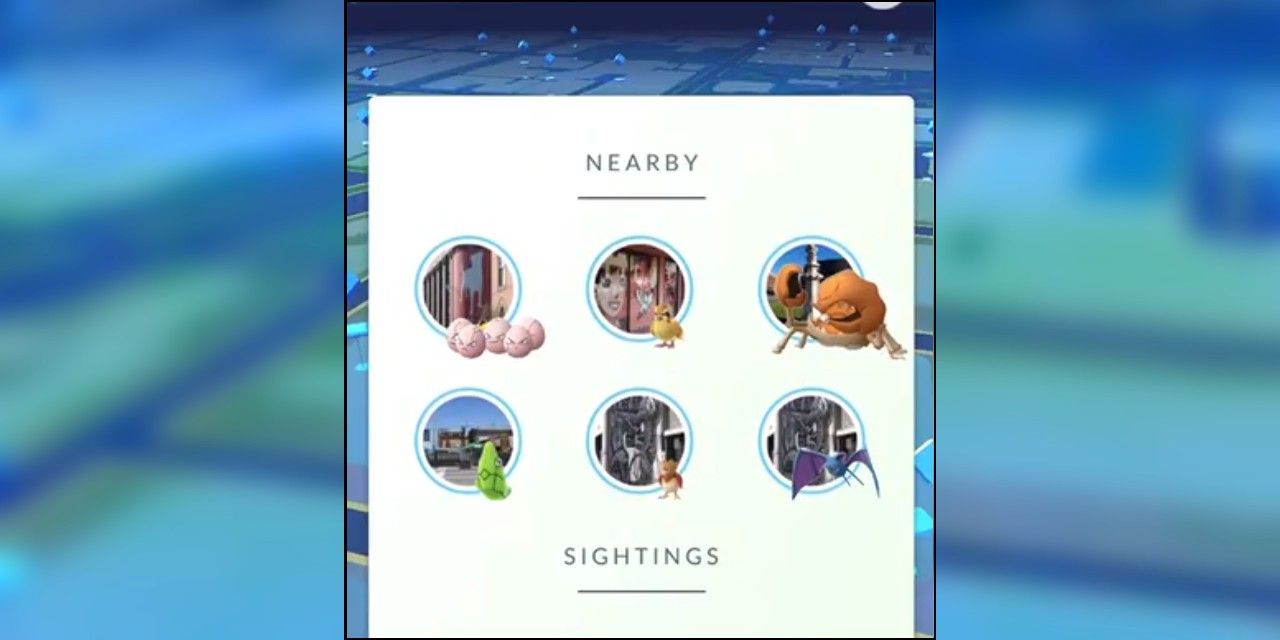Image resolution: width=1280 pixels, height=640 pixels.
Task: Open the nearby Pidgey PokéStop entry
Action: pyautogui.click(x=639, y=290)
